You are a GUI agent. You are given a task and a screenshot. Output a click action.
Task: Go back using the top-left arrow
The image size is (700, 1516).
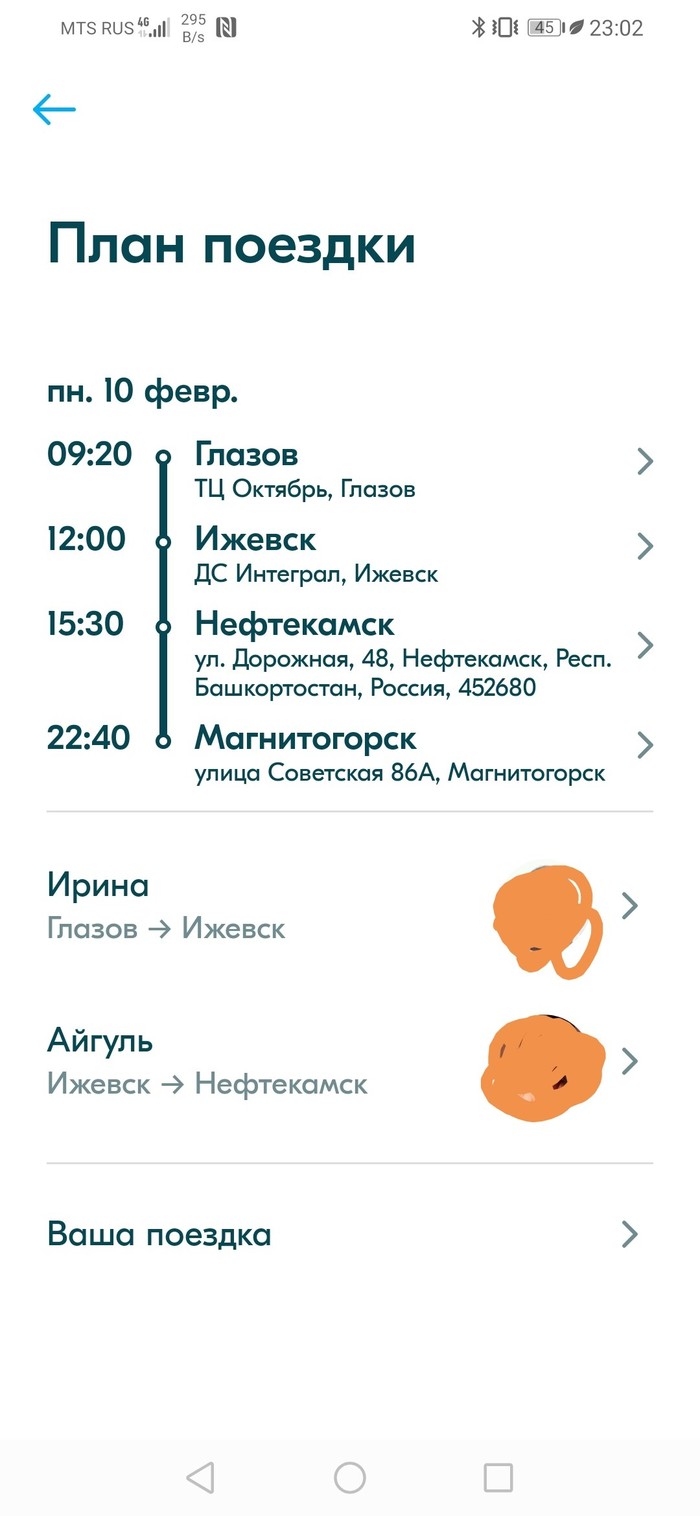coord(54,109)
